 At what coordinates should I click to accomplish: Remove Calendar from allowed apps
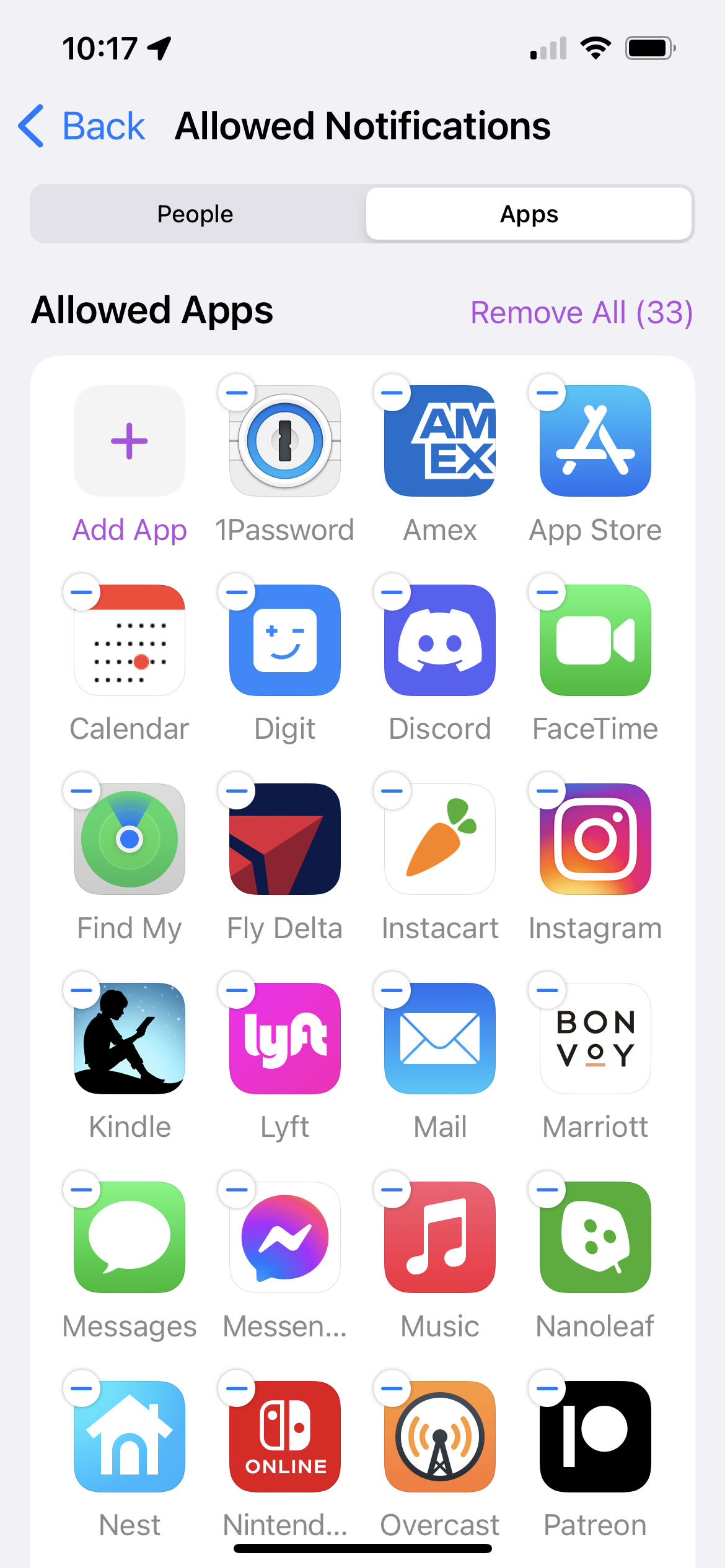(x=81, y=592)
